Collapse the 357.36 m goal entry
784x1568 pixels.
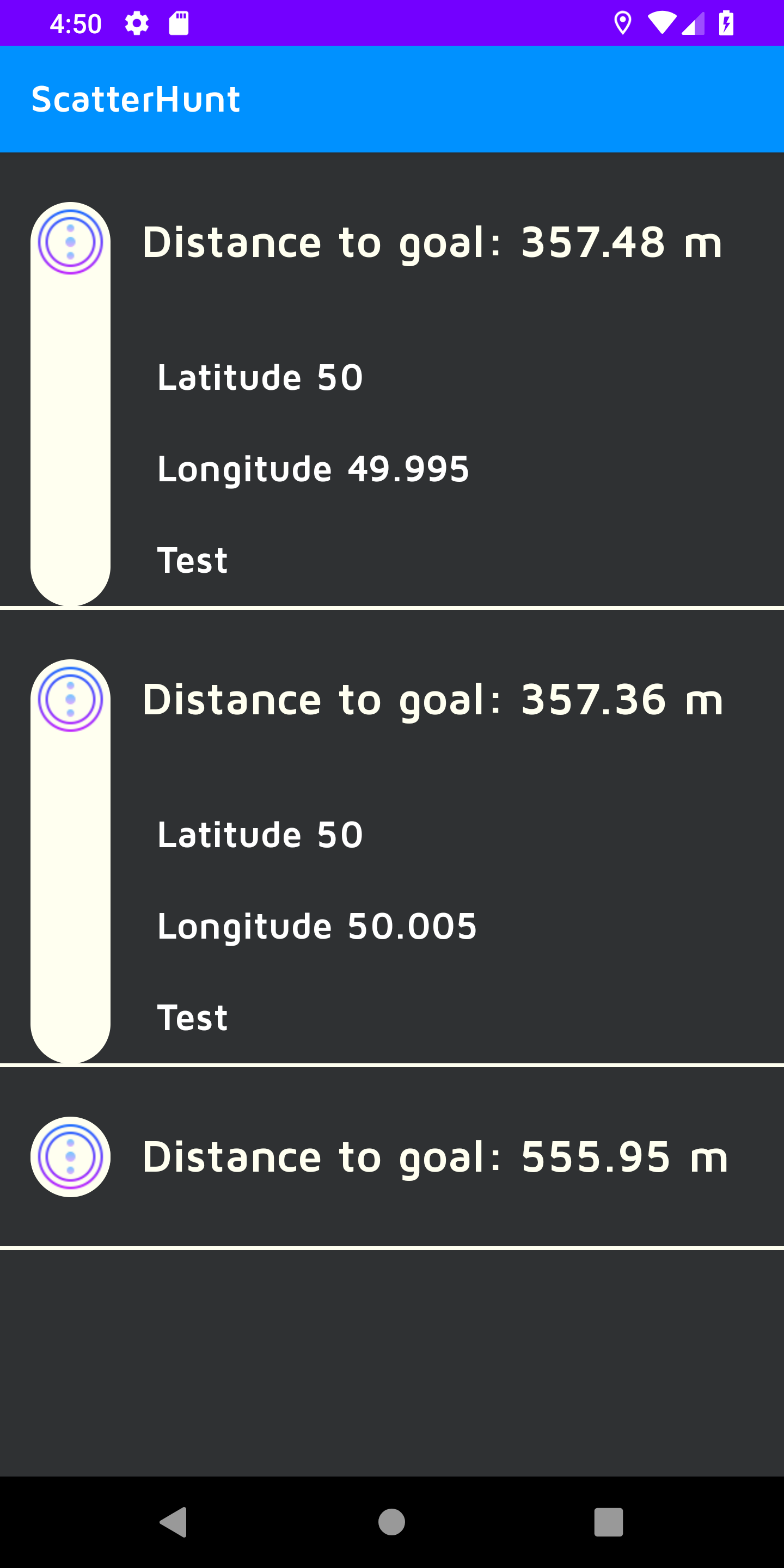[x=71, y=700]
